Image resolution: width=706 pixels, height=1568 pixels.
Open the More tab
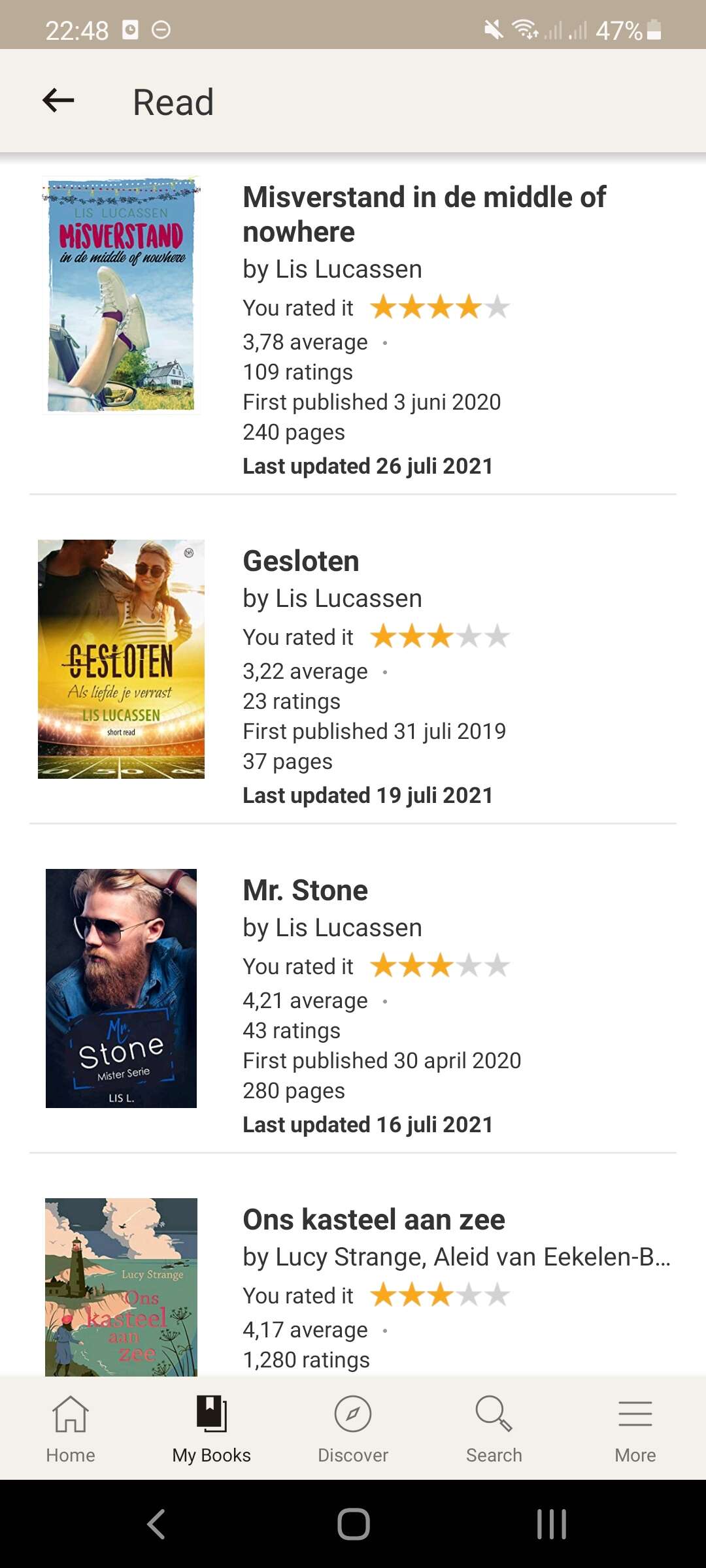coord(635,1429)
